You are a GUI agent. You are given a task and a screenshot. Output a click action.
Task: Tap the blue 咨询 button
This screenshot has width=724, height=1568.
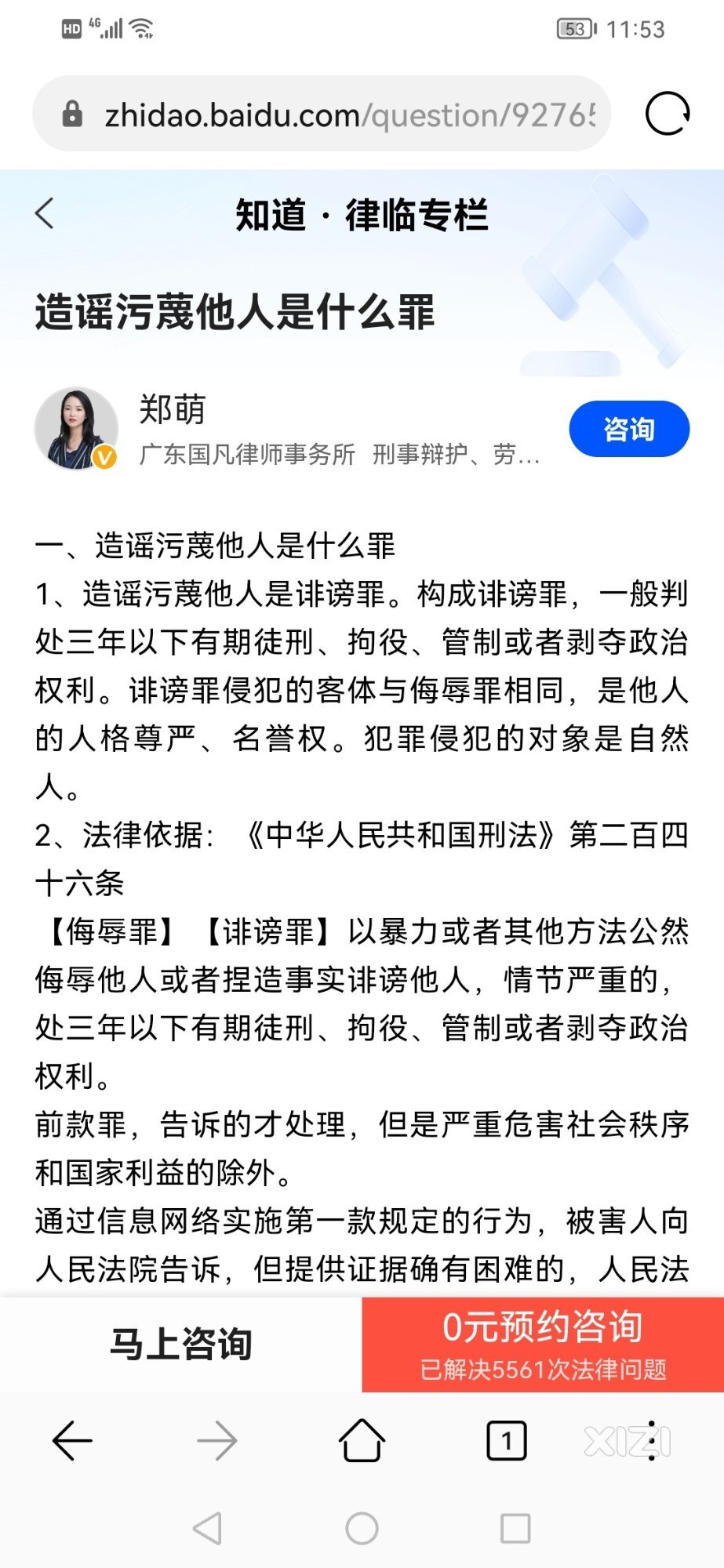click(629, 429)
